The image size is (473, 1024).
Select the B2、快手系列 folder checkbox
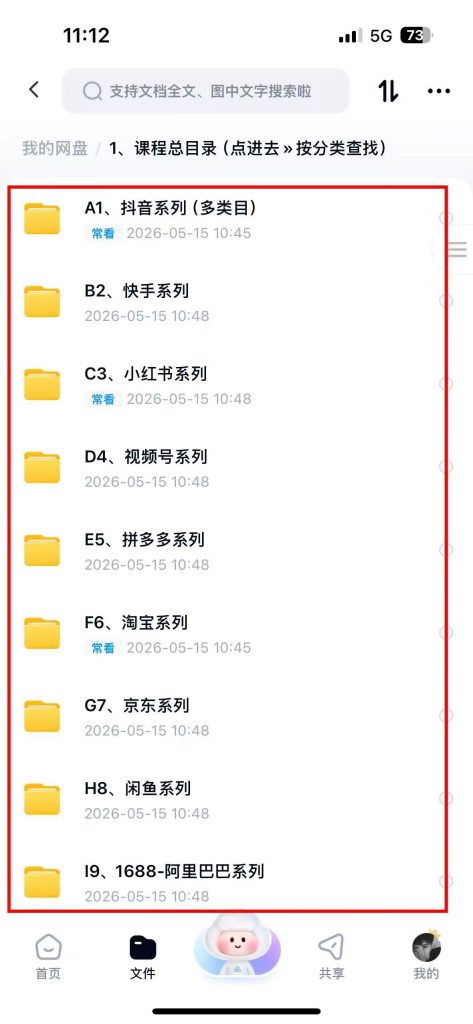click(x=447, y=301)
